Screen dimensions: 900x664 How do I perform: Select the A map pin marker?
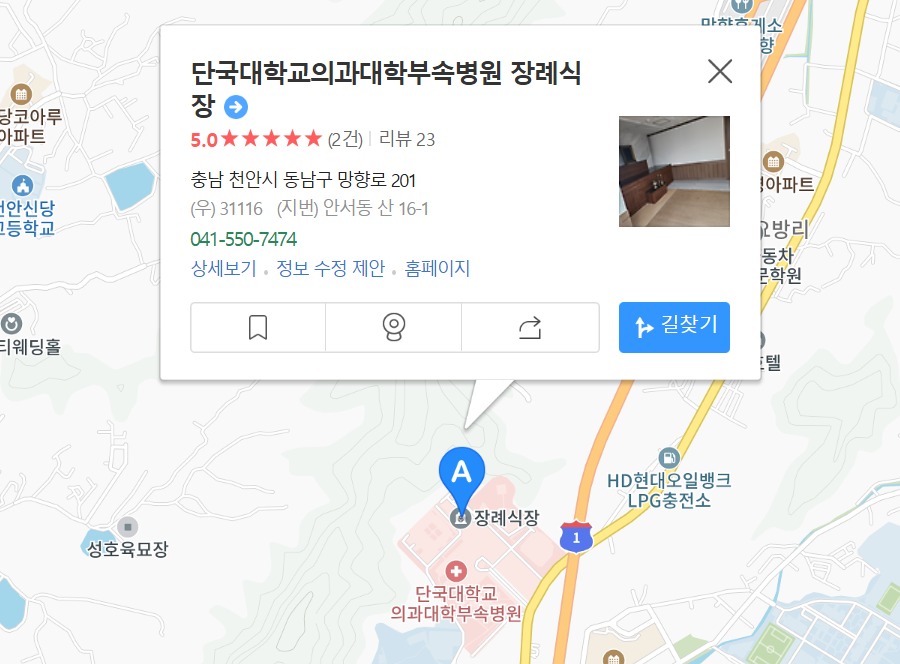[x=461, y=474]
